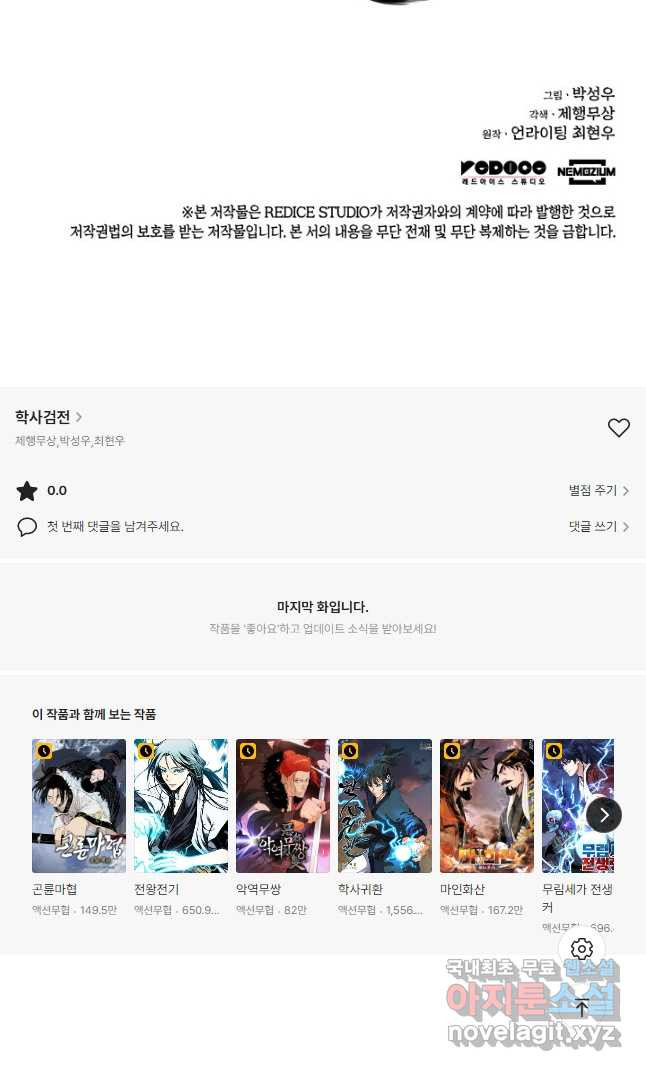Open the 학사귀환 recommendation card
This screenshot has height=1071, width=646.
tap(384, 827)
